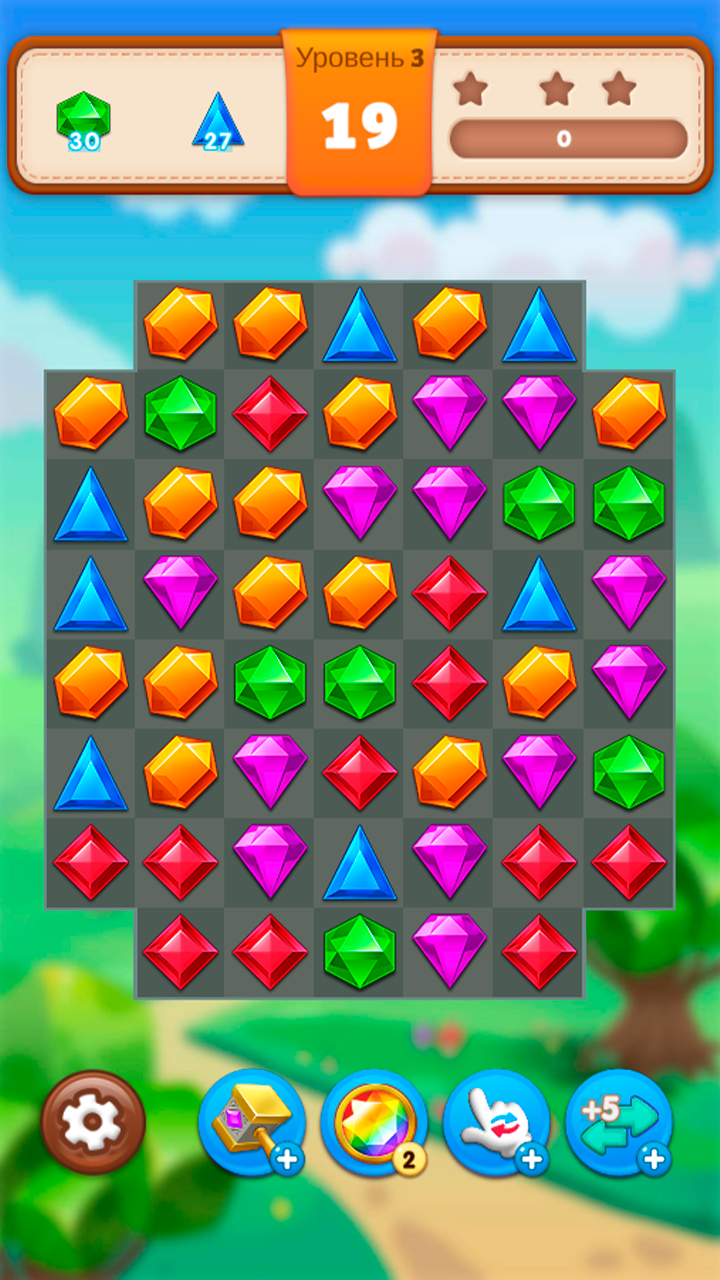Select the hand swap booster
The height and width of the screenshot is (1280, 720).
(497, 1123)
